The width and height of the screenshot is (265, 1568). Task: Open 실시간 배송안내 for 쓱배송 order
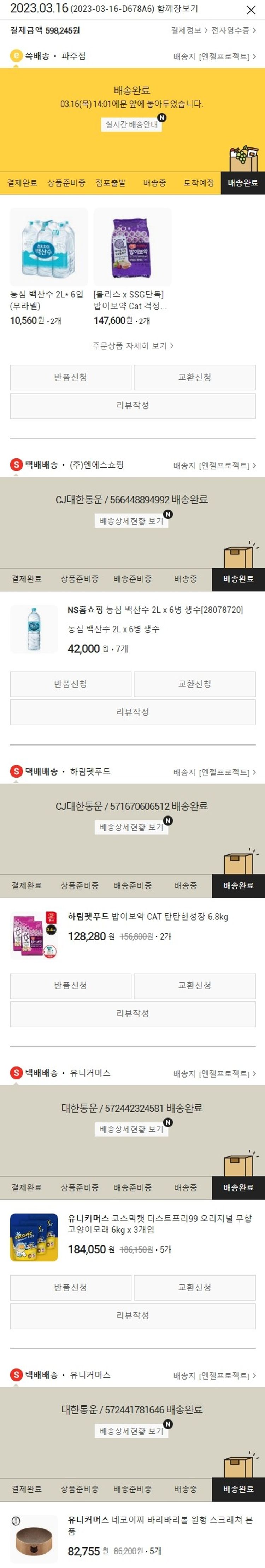[131, 124]
